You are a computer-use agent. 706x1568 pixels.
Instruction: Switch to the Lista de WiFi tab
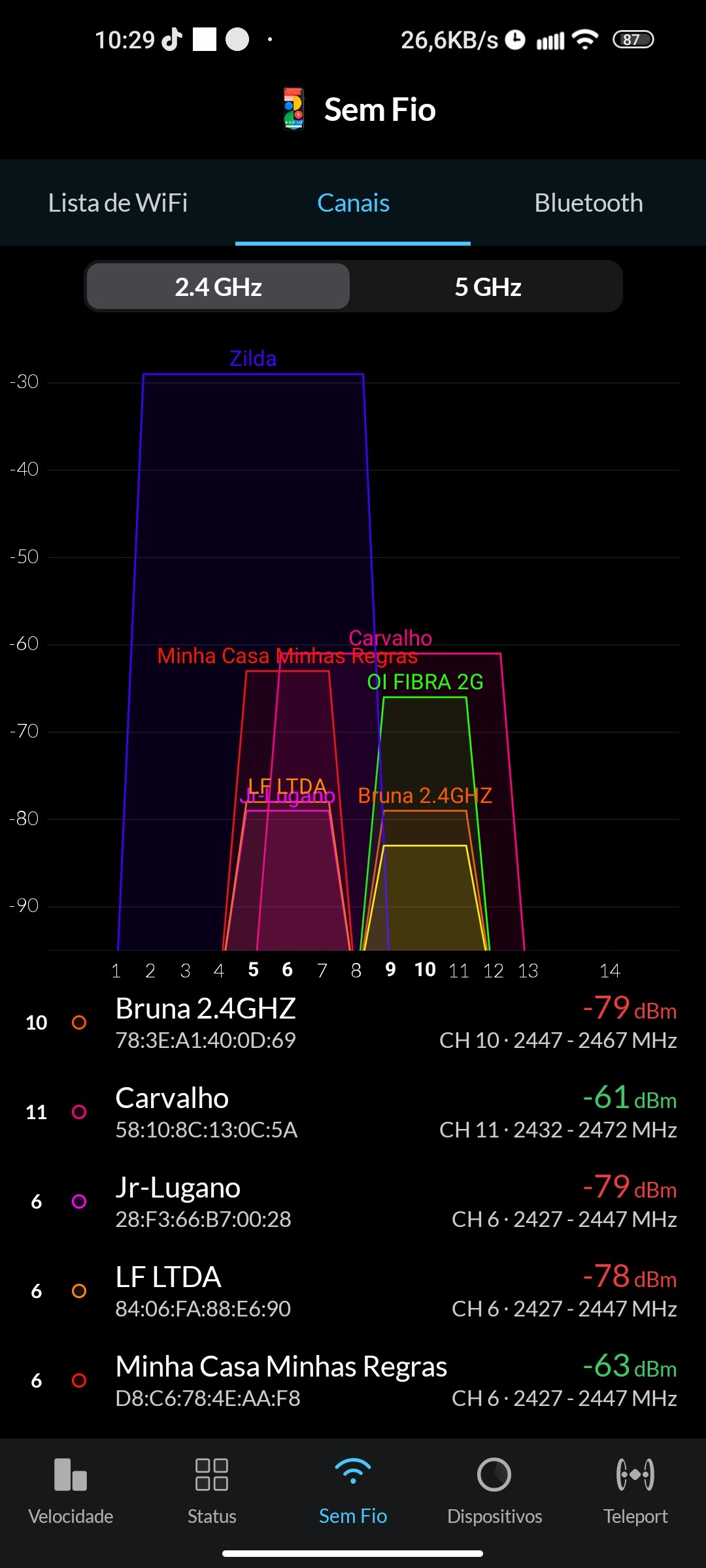pos(118,203)
